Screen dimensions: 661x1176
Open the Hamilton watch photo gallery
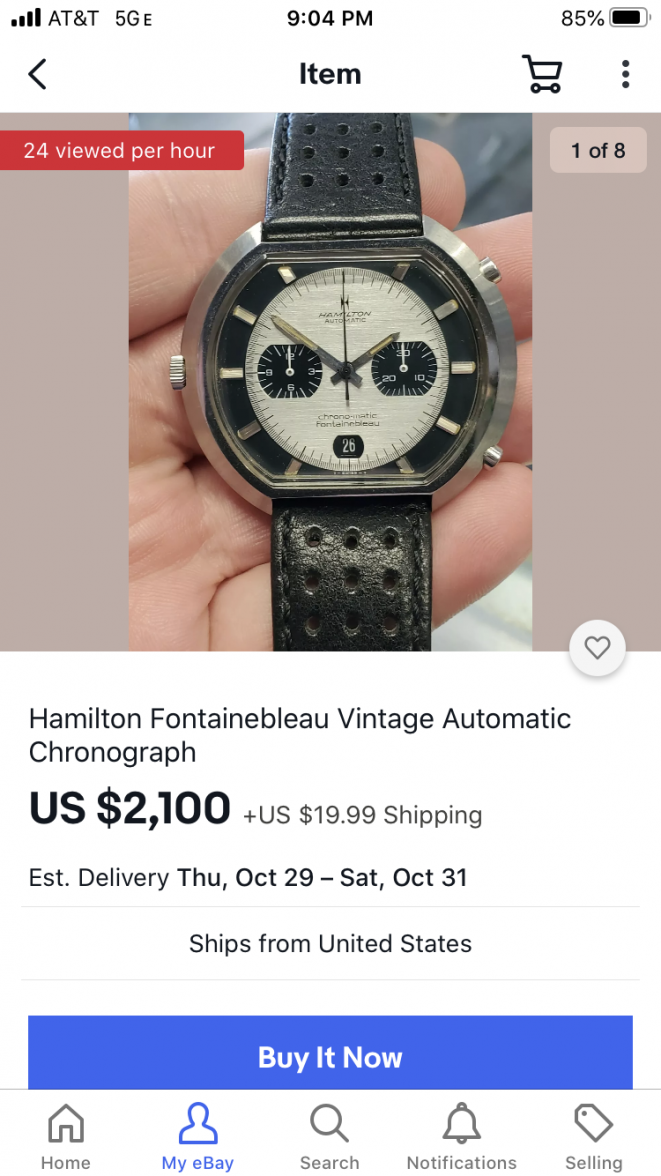(x=330, y=380)
